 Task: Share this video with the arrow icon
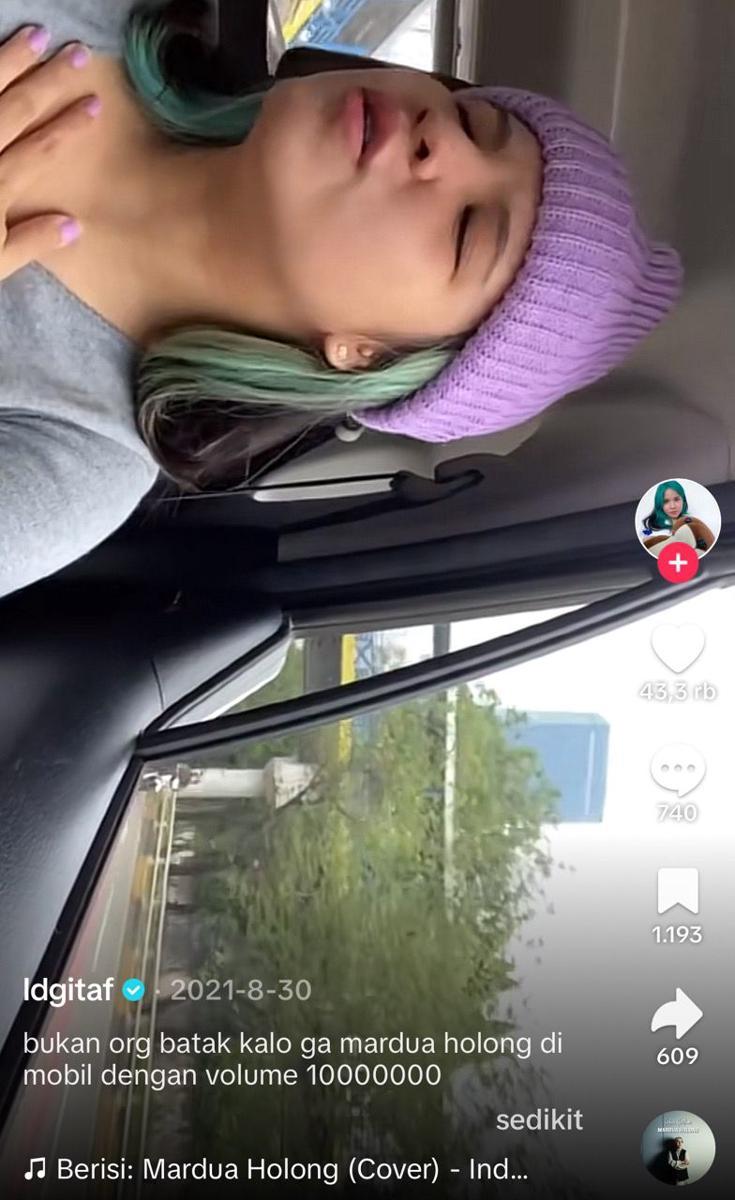pyautogui.click(x=678, y=1014)
